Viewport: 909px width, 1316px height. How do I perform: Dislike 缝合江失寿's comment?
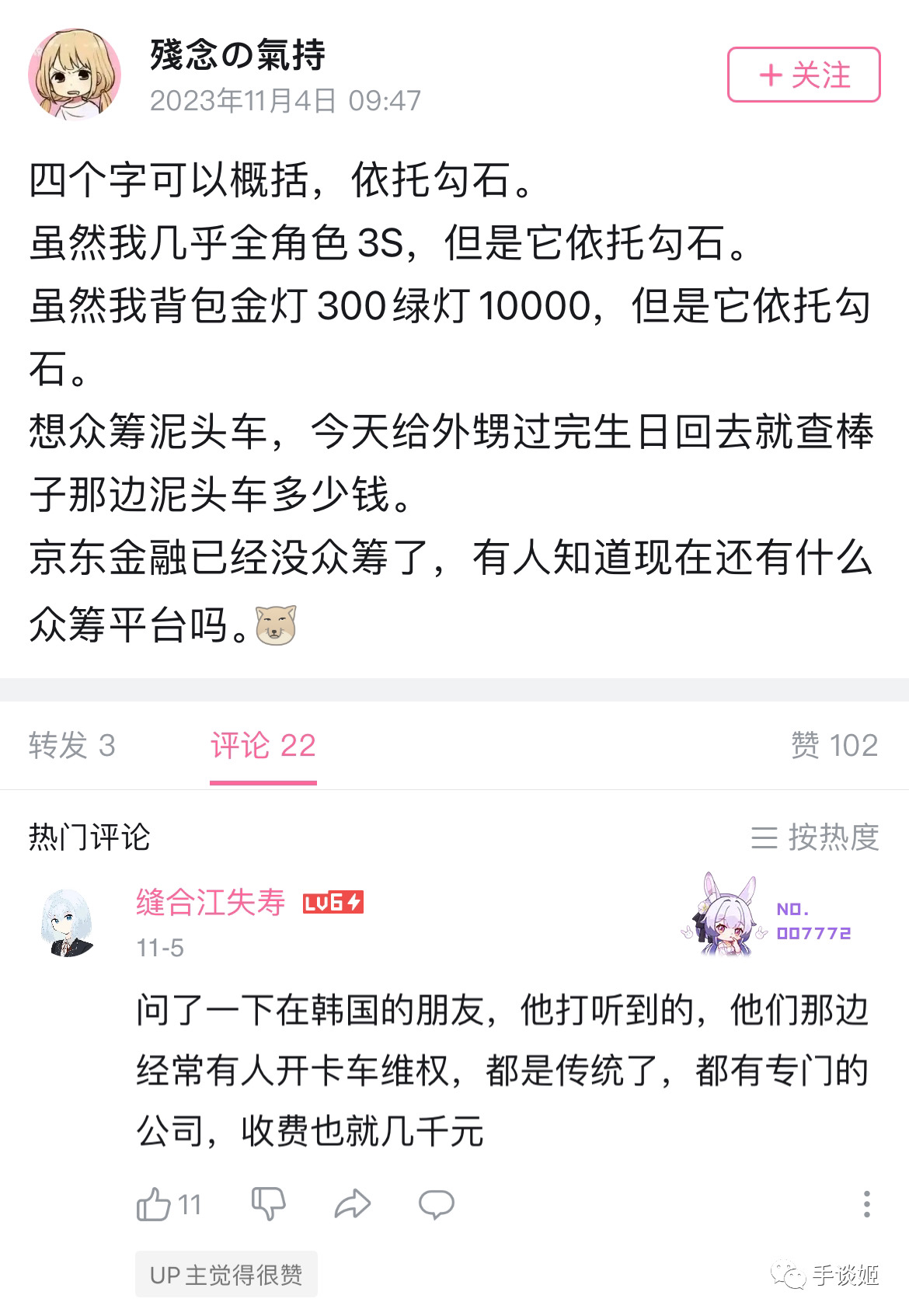pyautogui.click(x=269, y=1204)
